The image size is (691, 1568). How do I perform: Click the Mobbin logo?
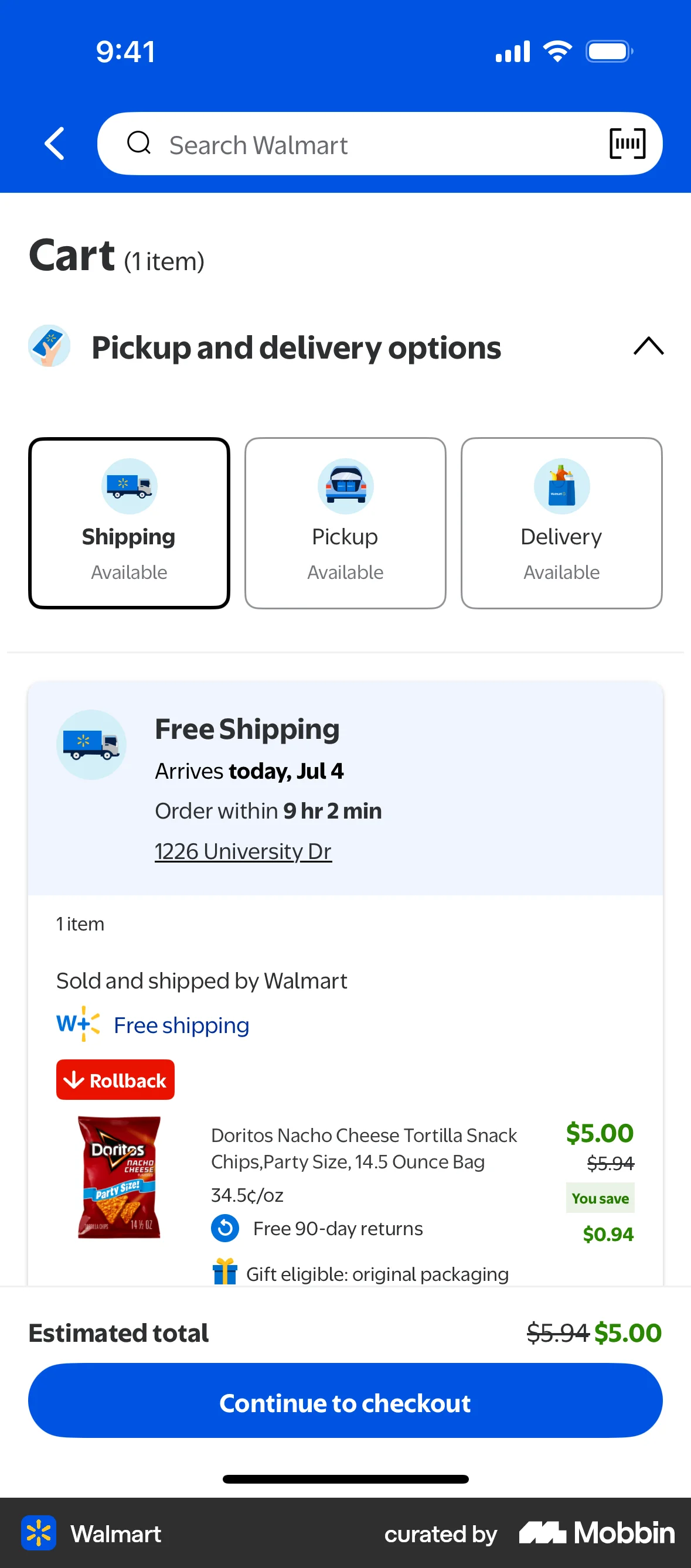coord(595,1533)
